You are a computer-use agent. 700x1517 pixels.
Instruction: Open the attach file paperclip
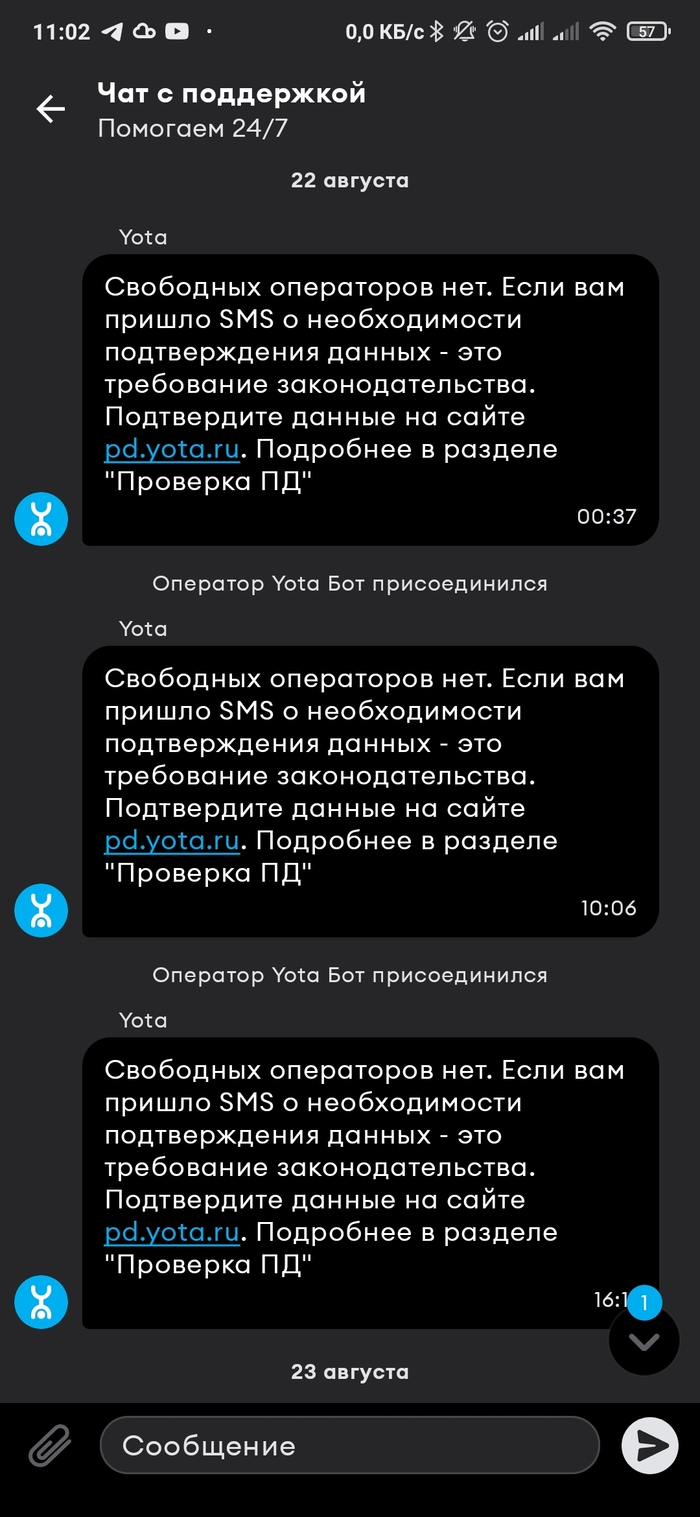tap(49, 1445)
